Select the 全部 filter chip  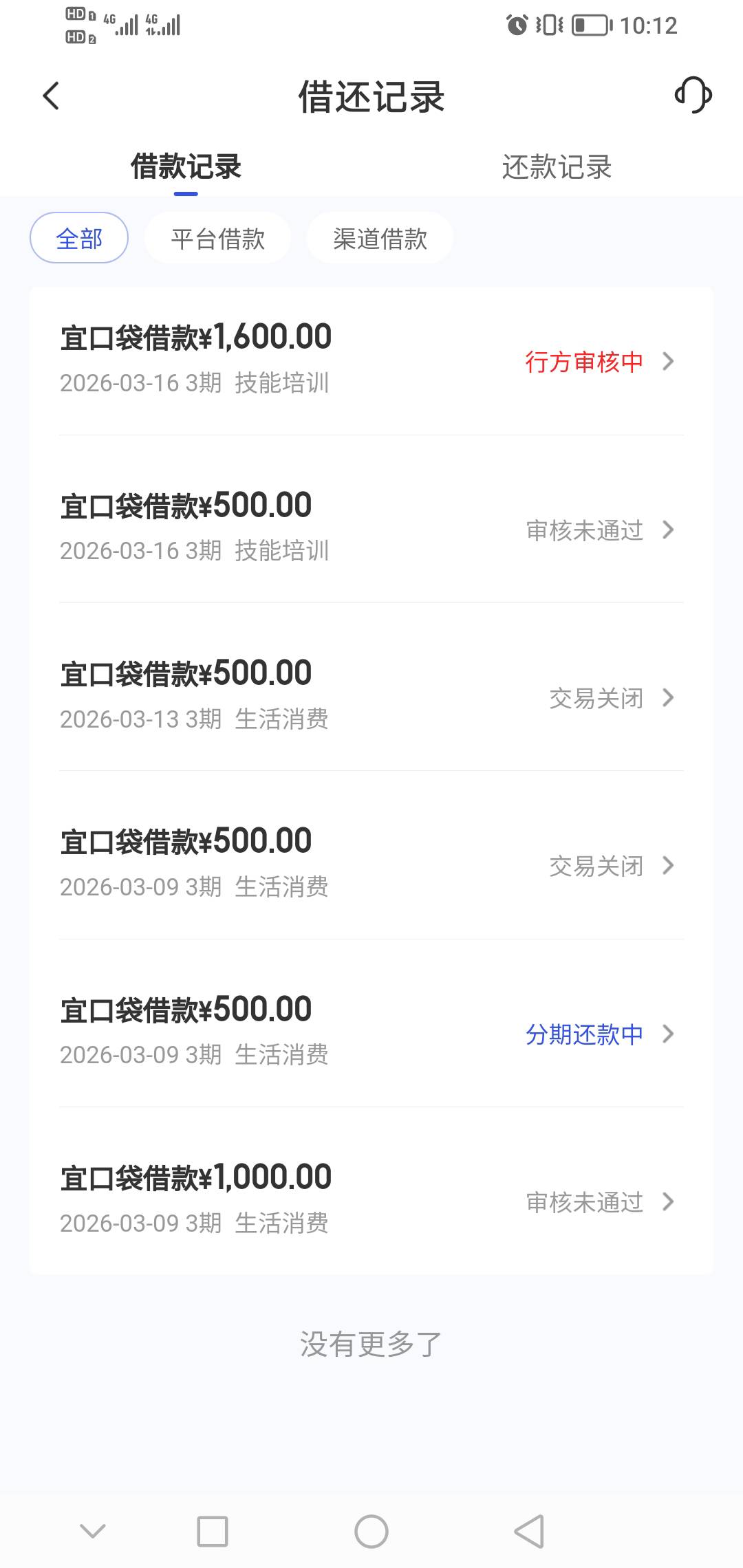coord(79,238)
